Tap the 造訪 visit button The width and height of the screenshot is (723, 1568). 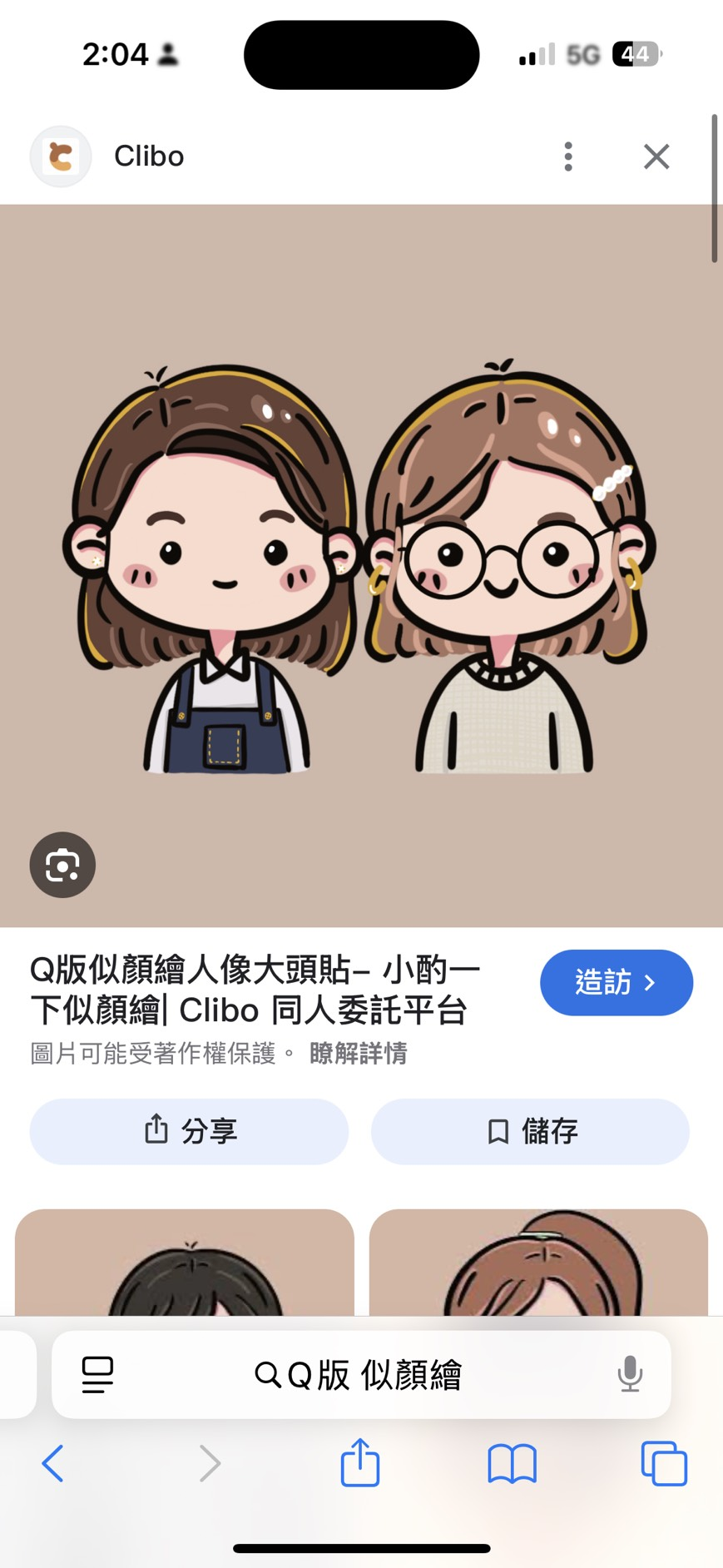tap(616, 982)
